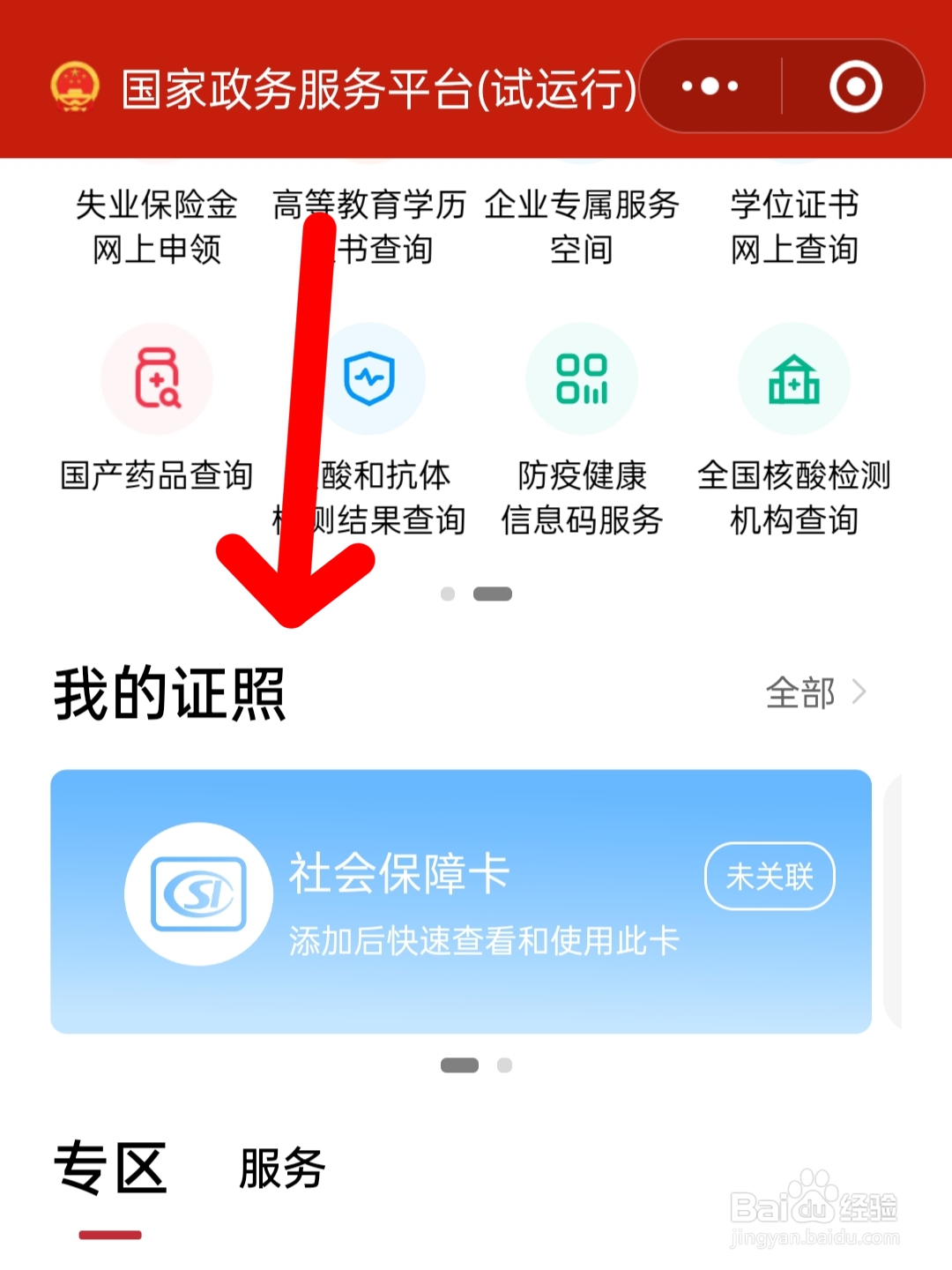Tap 未关联 to link the social security card
The height and width of the screenshot is (1270, 952).
[770, 875]
